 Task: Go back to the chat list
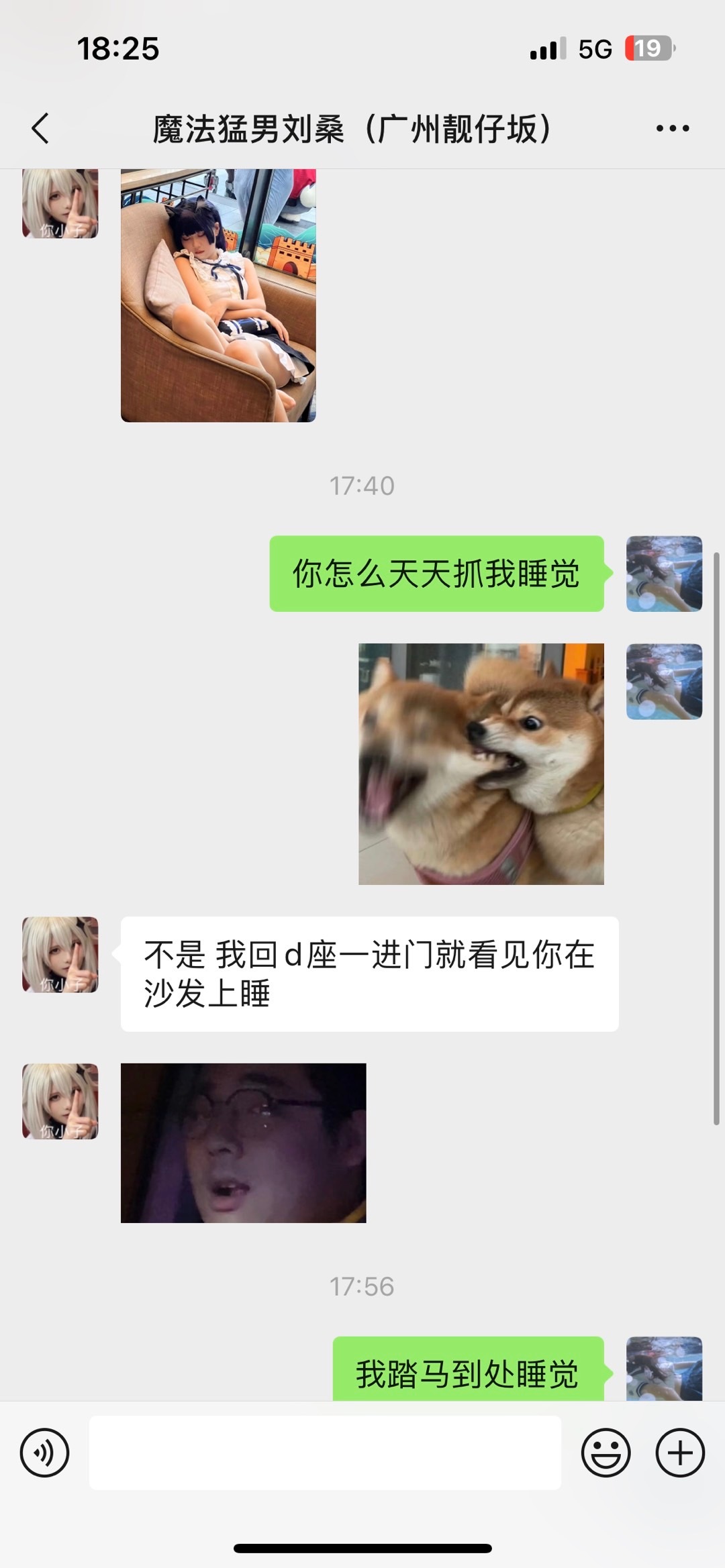pyautogui.click(x=40, y=128)
